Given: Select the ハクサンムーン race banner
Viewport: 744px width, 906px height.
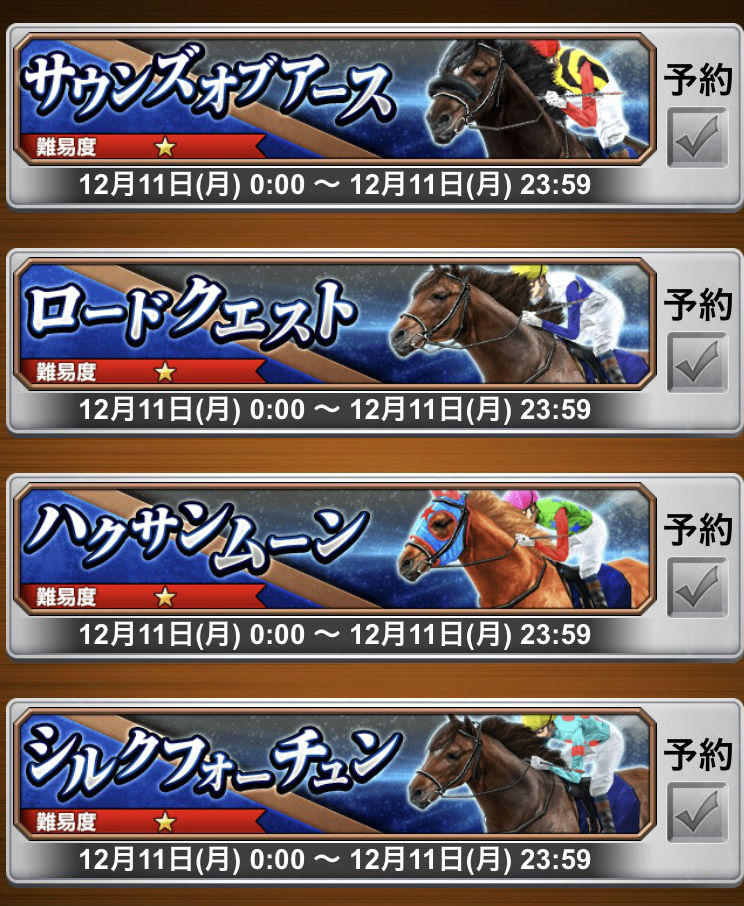Looking at the screenshot, I should (x=334, y=549).
